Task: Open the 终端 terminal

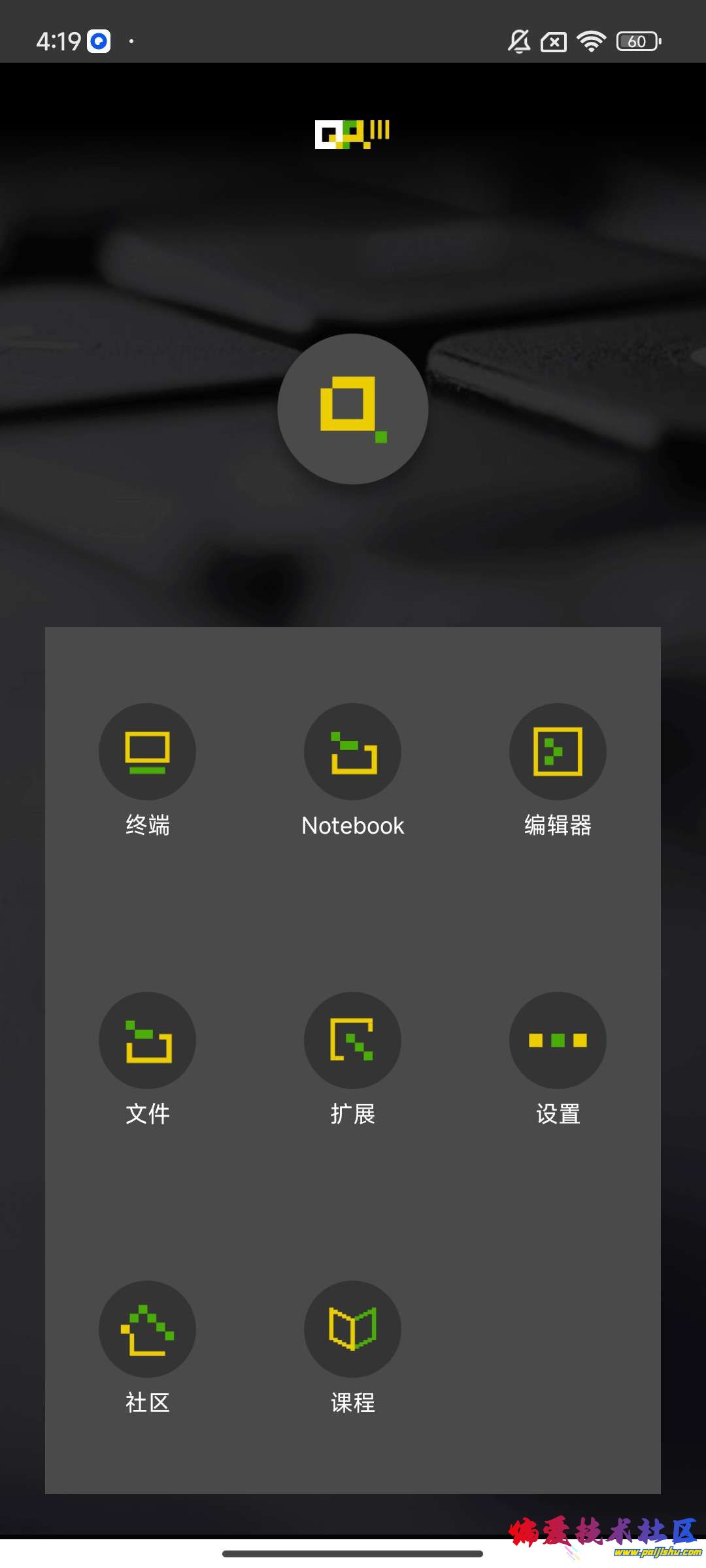Action: click(147, 751)
